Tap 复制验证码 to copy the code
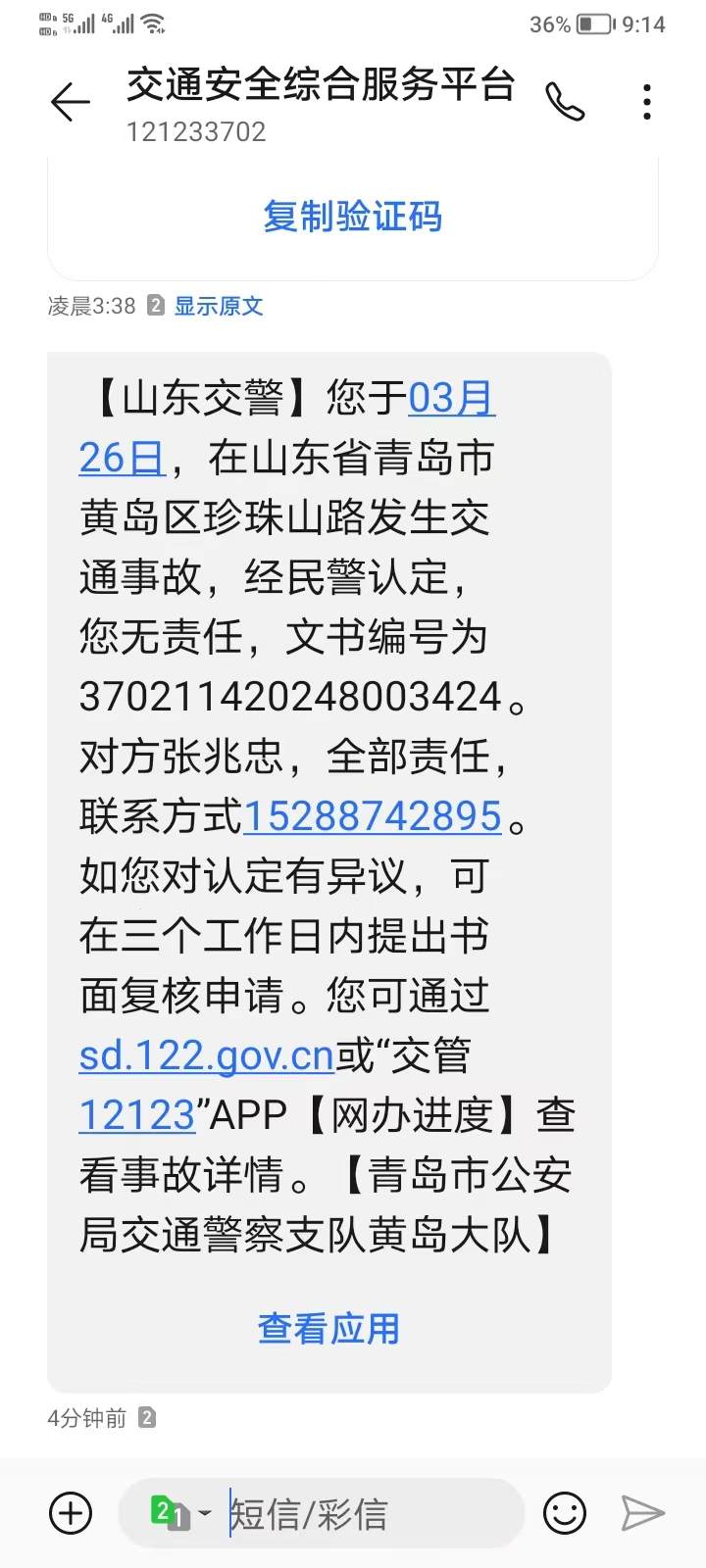 coord(352,217)
